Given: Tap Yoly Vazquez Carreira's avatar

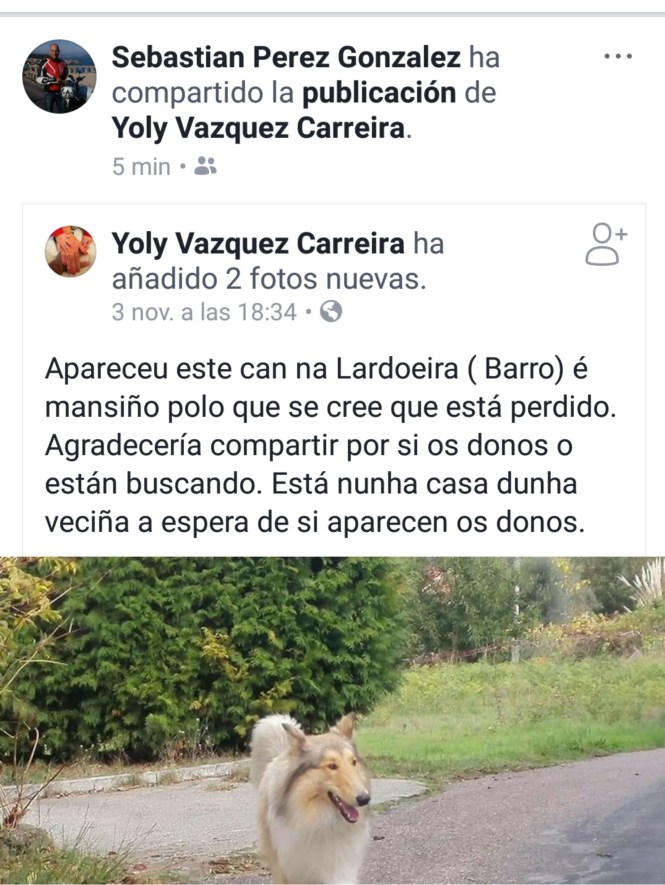Looking at the screenshot, I should (70, 251).
